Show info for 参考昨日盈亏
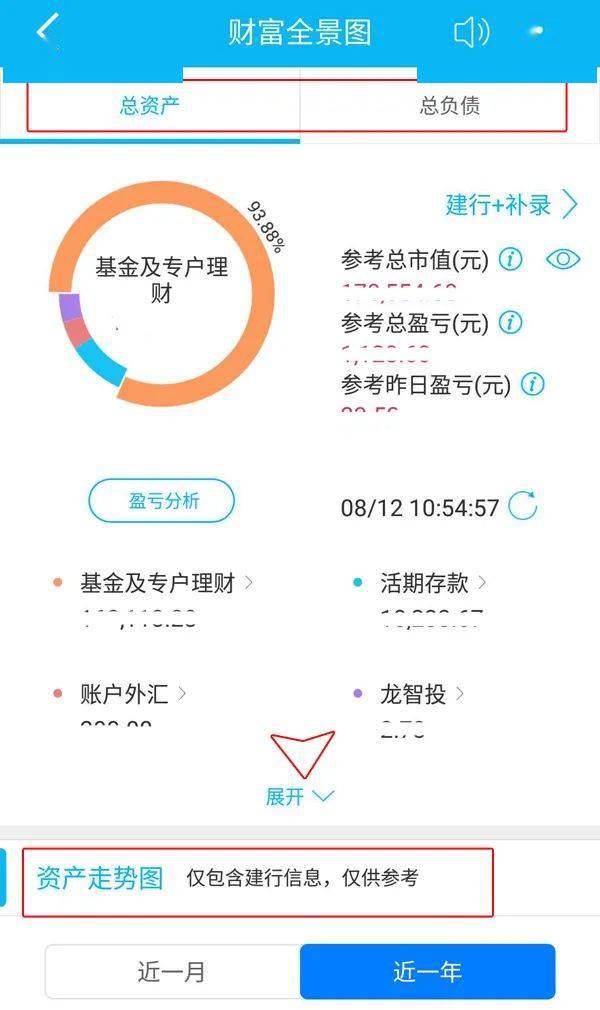This screenshot has height=1010, width=600. [532, 384]
